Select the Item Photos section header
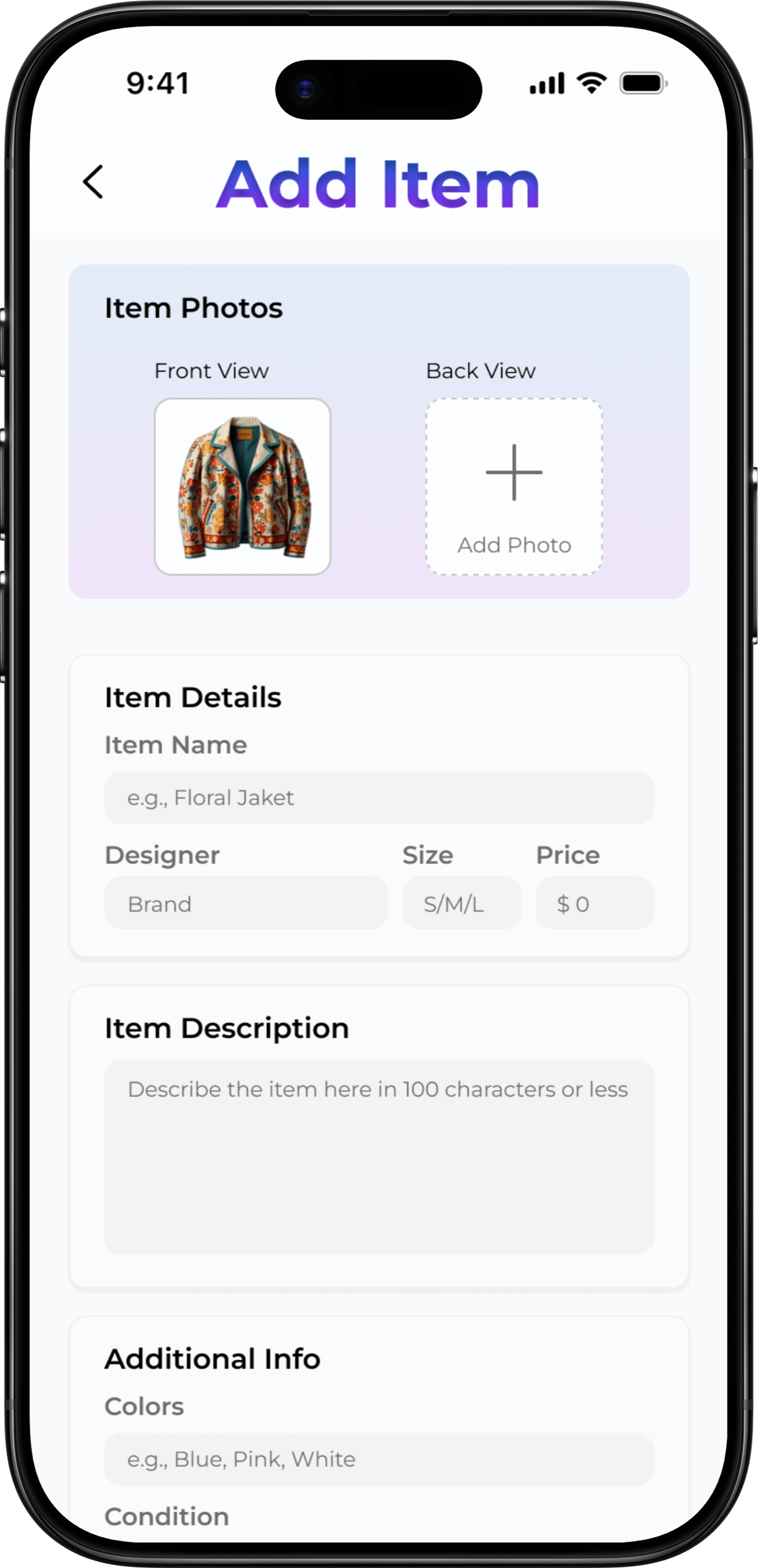 click(193, 307)
